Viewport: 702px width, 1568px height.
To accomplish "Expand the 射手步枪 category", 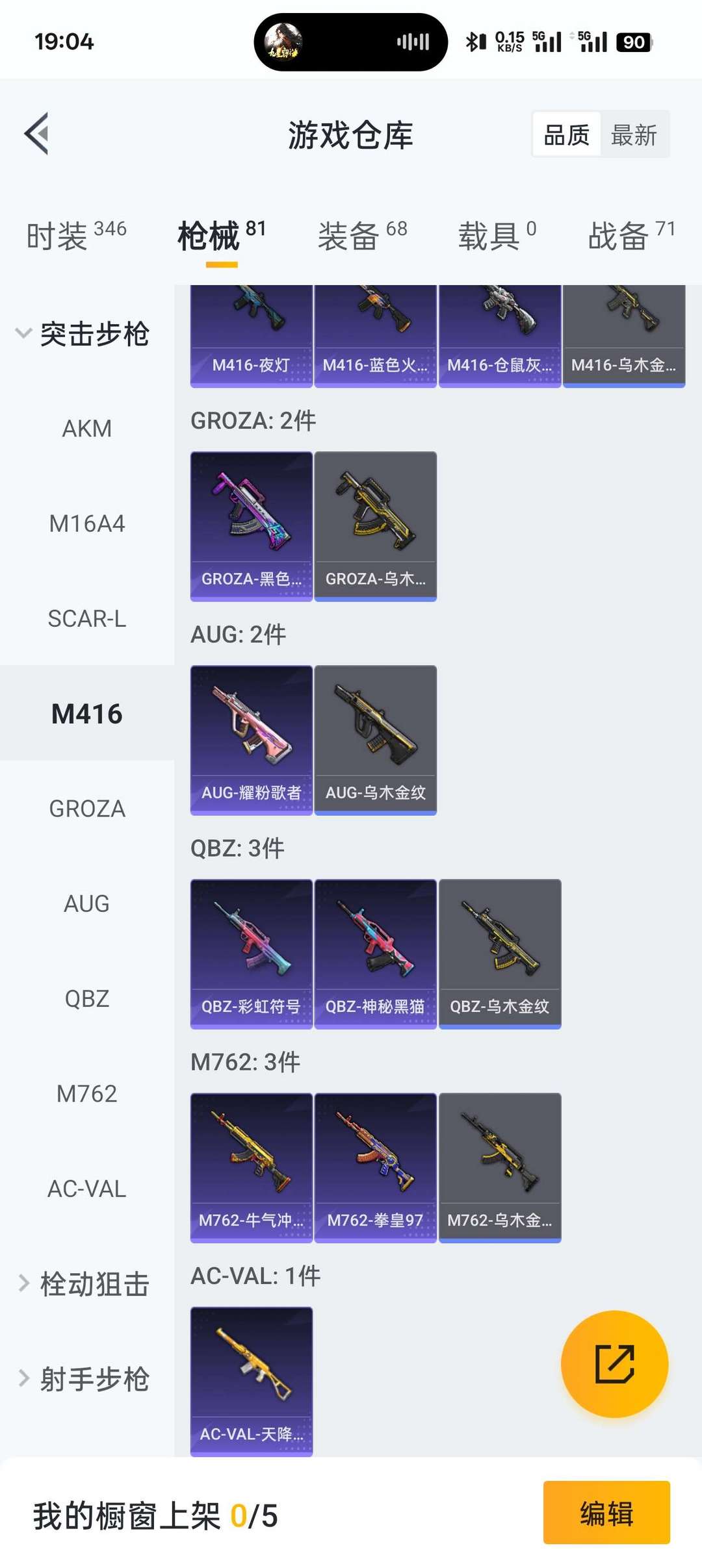I will 83,1379.
